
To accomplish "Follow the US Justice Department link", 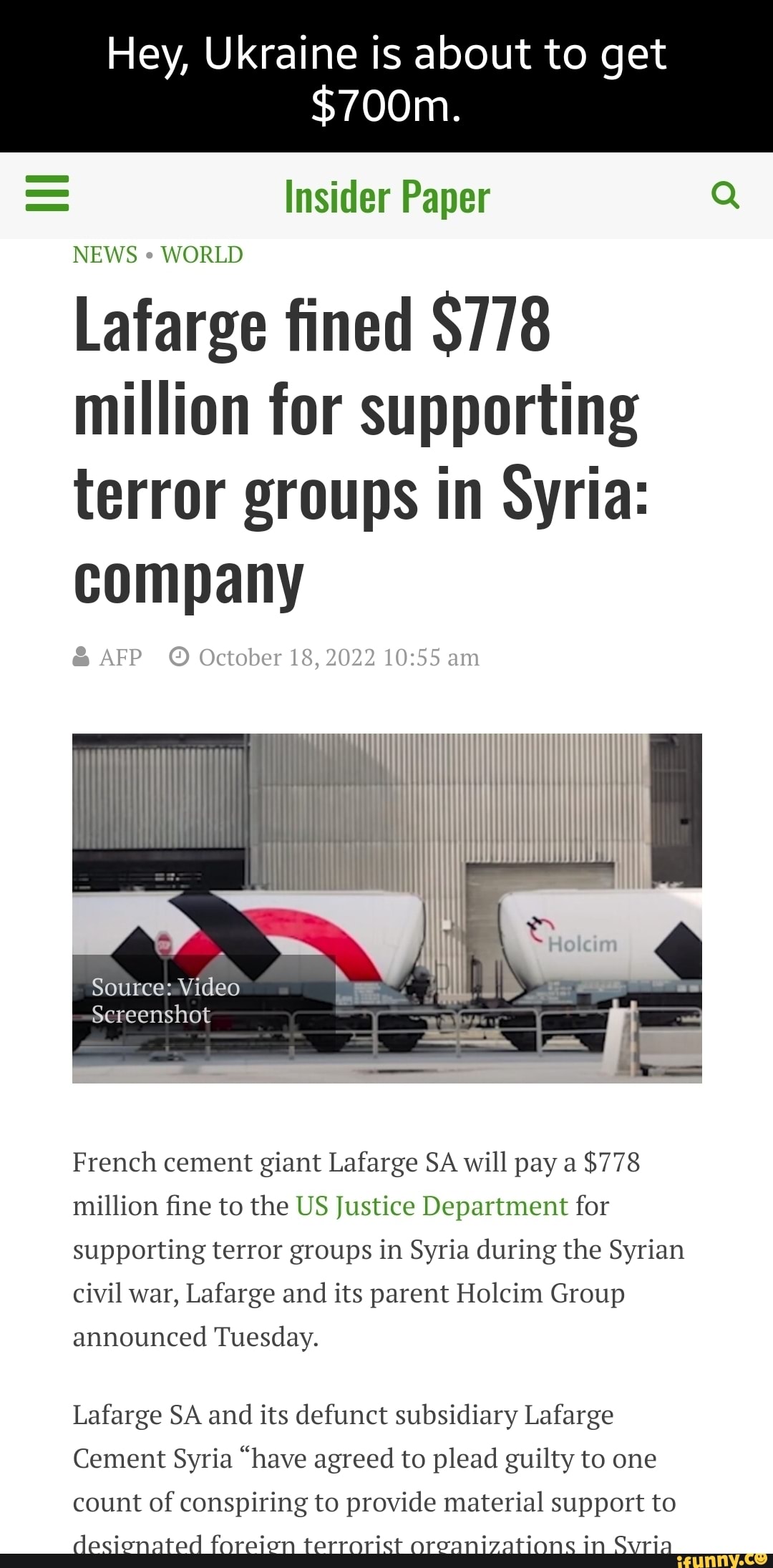I will tap(432, 1206).
